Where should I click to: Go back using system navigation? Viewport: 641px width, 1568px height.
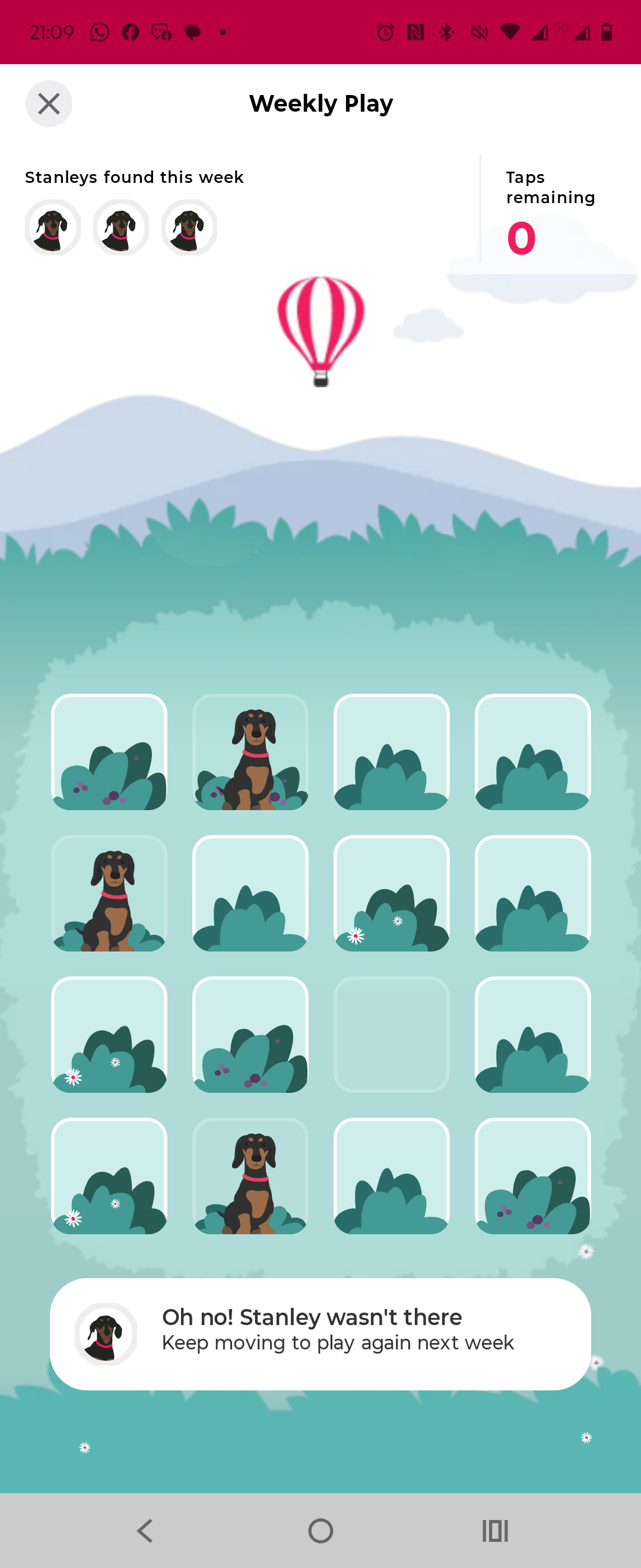click(x=145, y=1530)
